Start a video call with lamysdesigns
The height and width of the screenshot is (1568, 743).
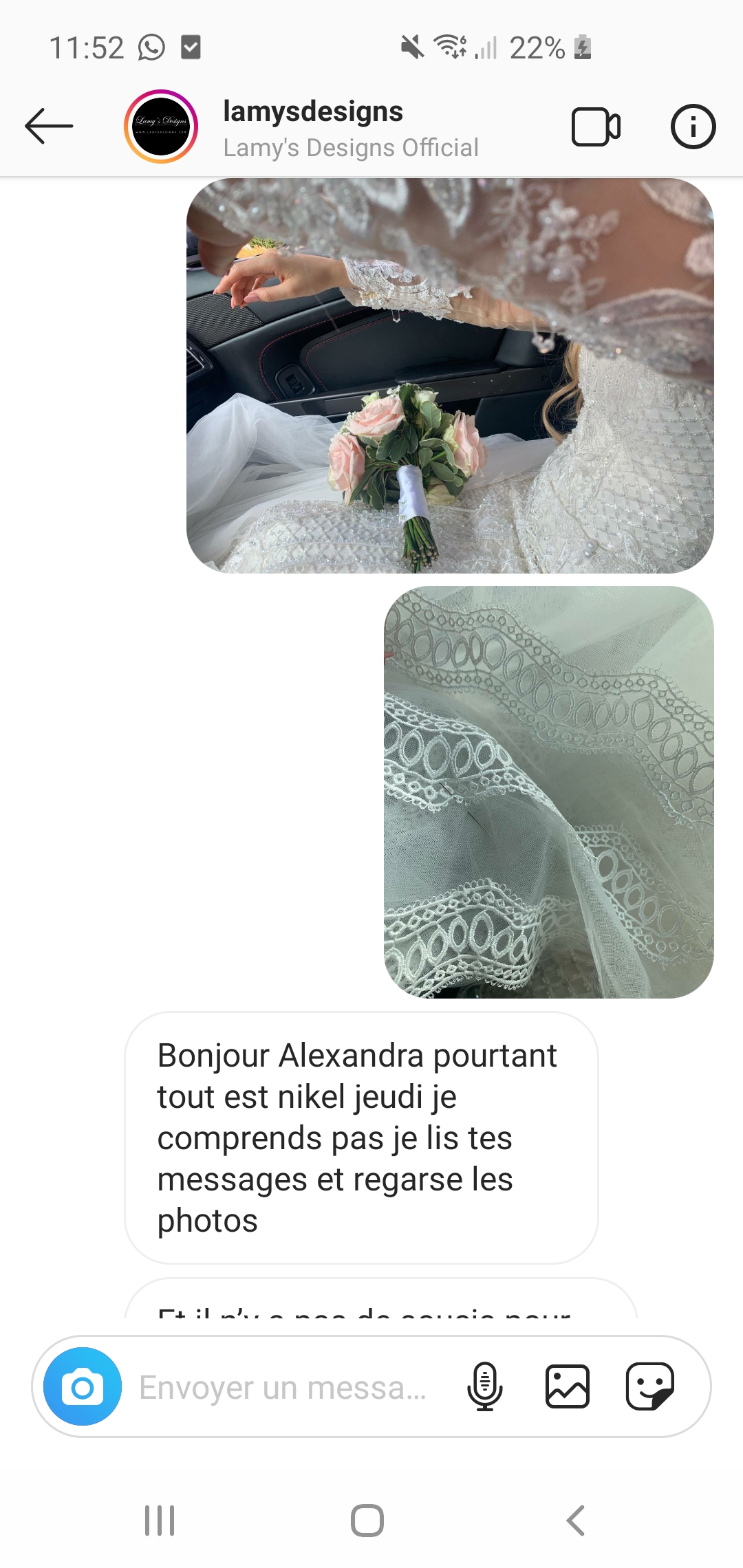click(x=596, y=127)
